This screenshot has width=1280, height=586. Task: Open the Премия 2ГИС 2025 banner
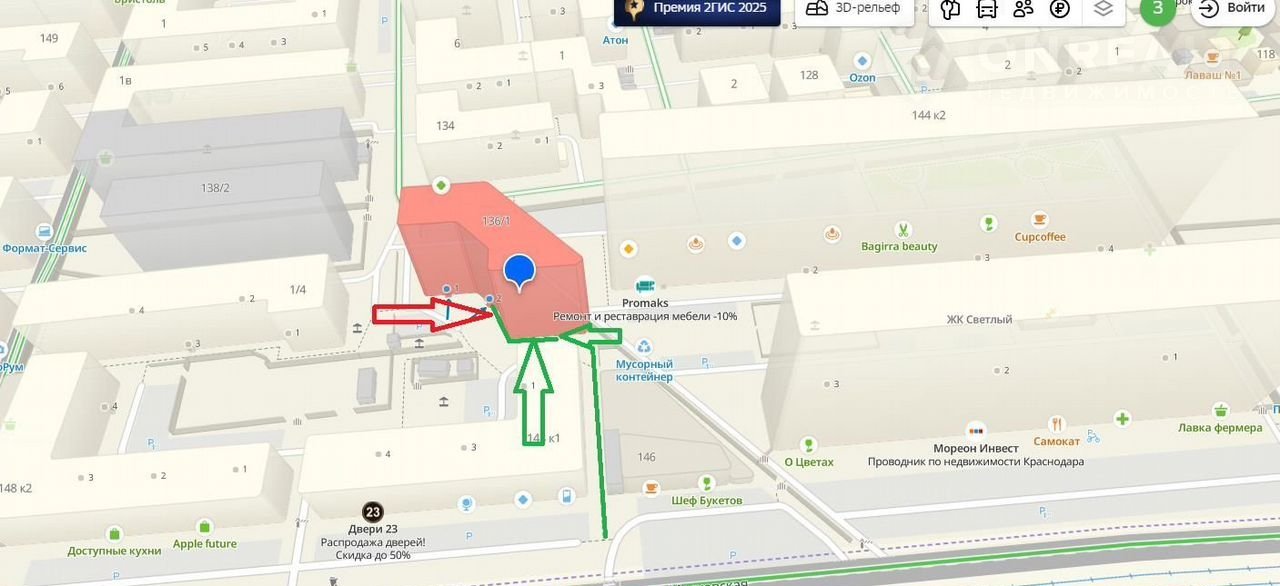point(697,9)
